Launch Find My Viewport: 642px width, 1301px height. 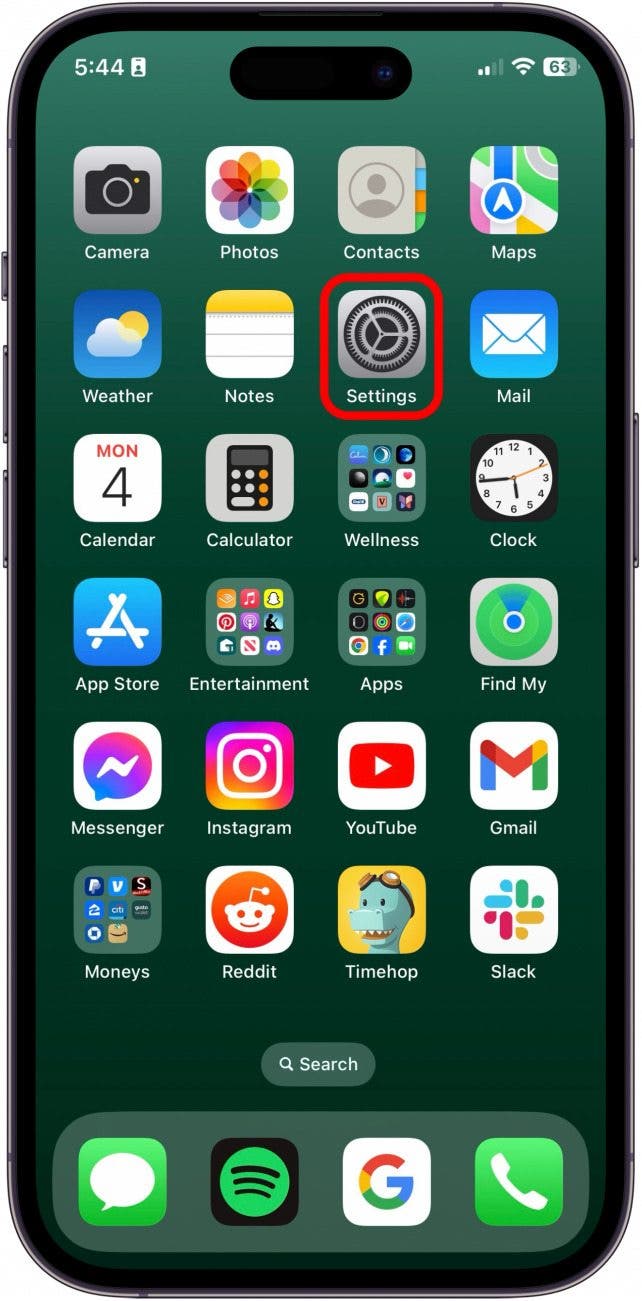513,623
